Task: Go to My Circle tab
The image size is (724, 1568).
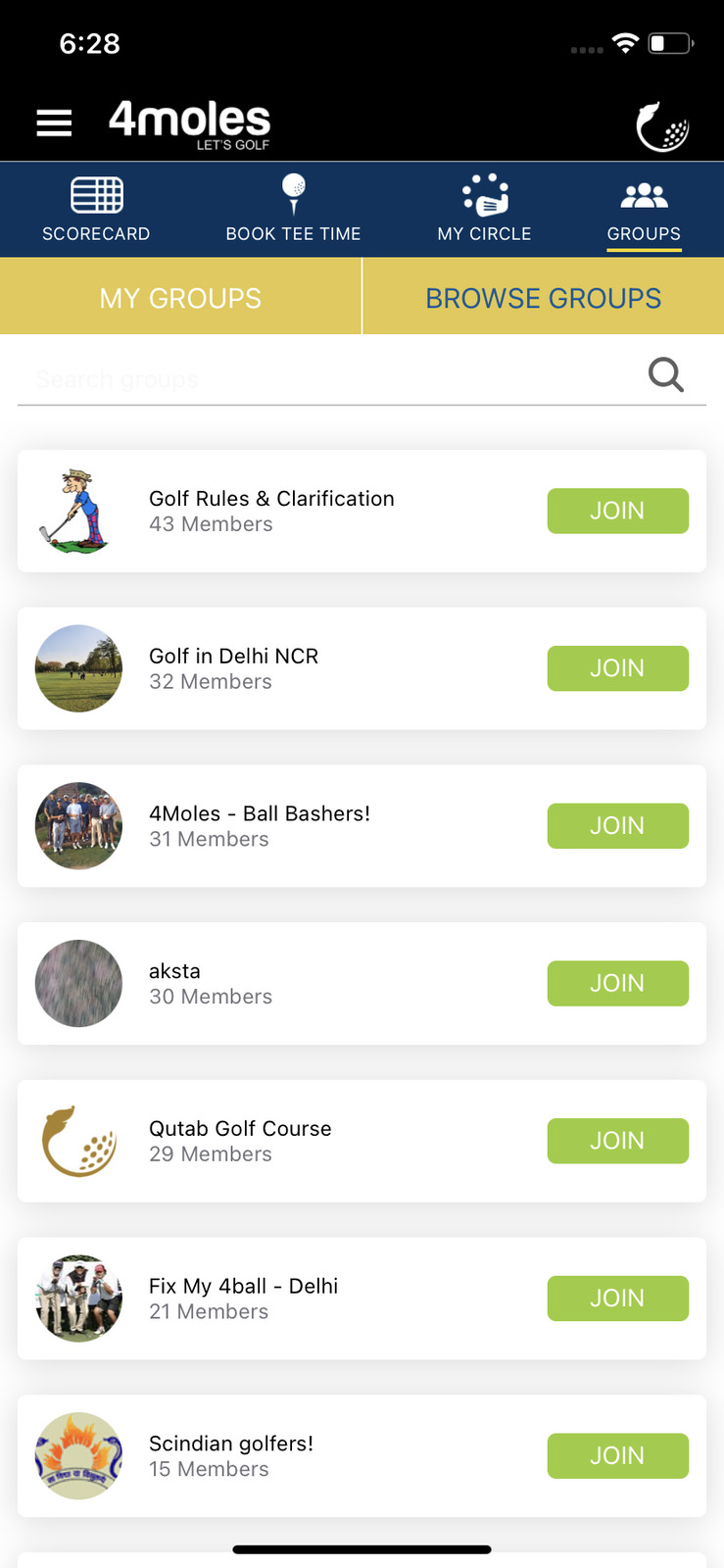Action: (x=484, y=210)
